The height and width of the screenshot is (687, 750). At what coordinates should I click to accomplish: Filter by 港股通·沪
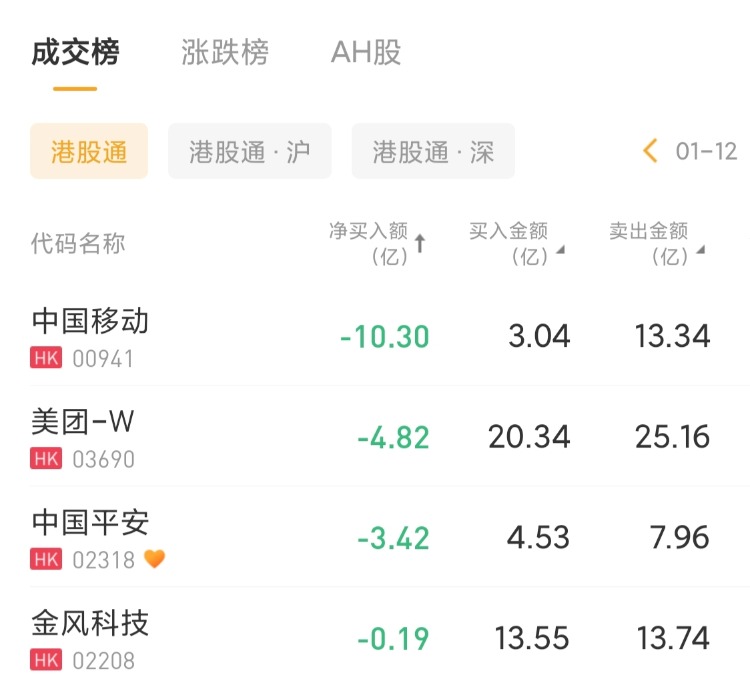click(x=249, y=152)
